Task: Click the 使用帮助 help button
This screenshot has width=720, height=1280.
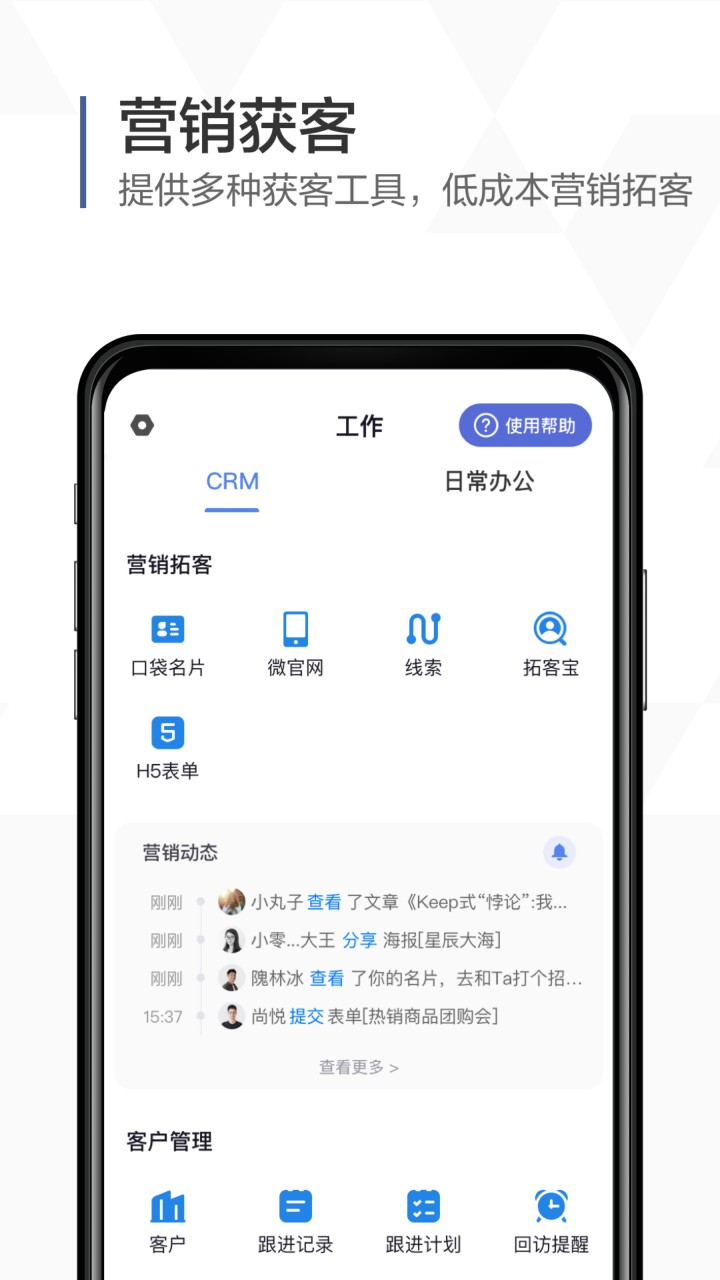Action: click(x=525, y=425)
